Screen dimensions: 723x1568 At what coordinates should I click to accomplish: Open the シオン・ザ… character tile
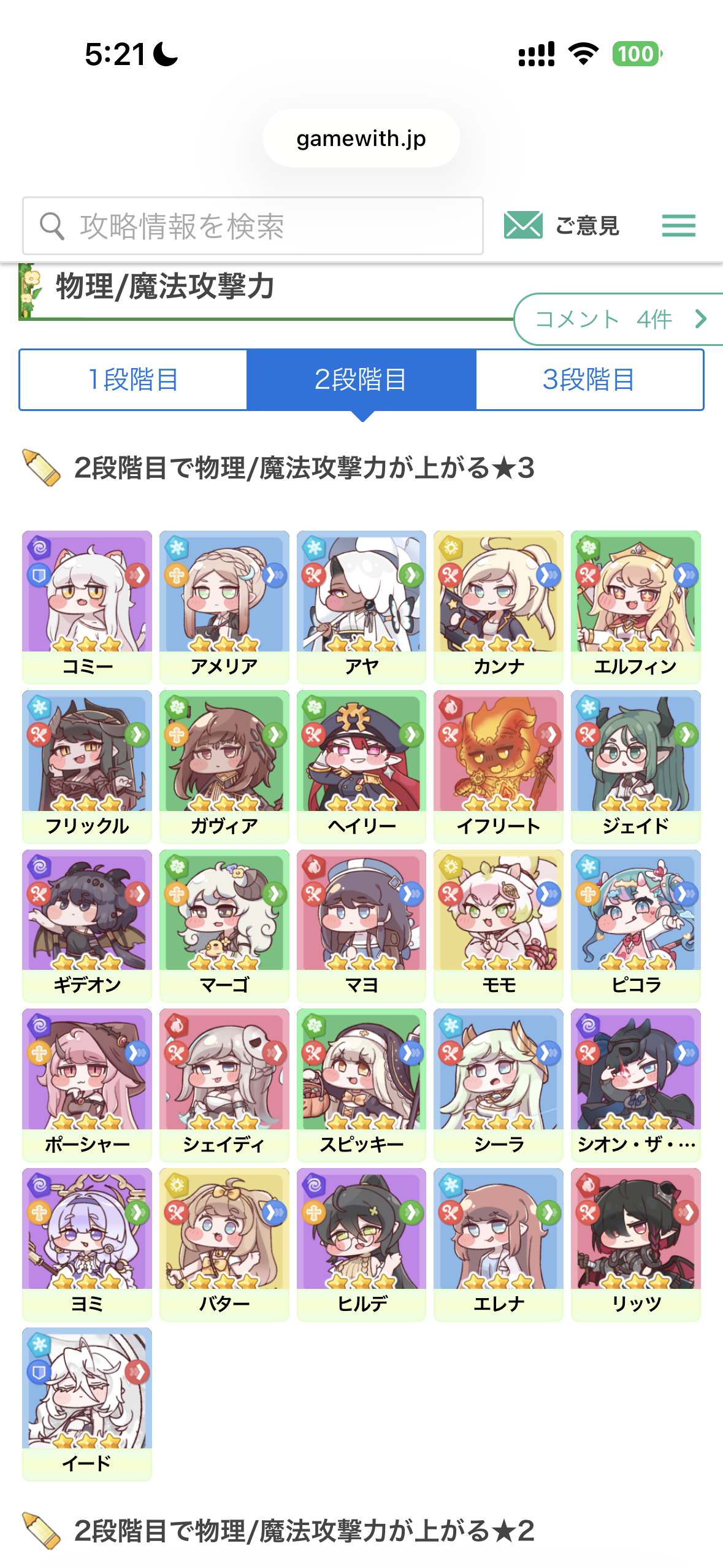click(636, 1083)
